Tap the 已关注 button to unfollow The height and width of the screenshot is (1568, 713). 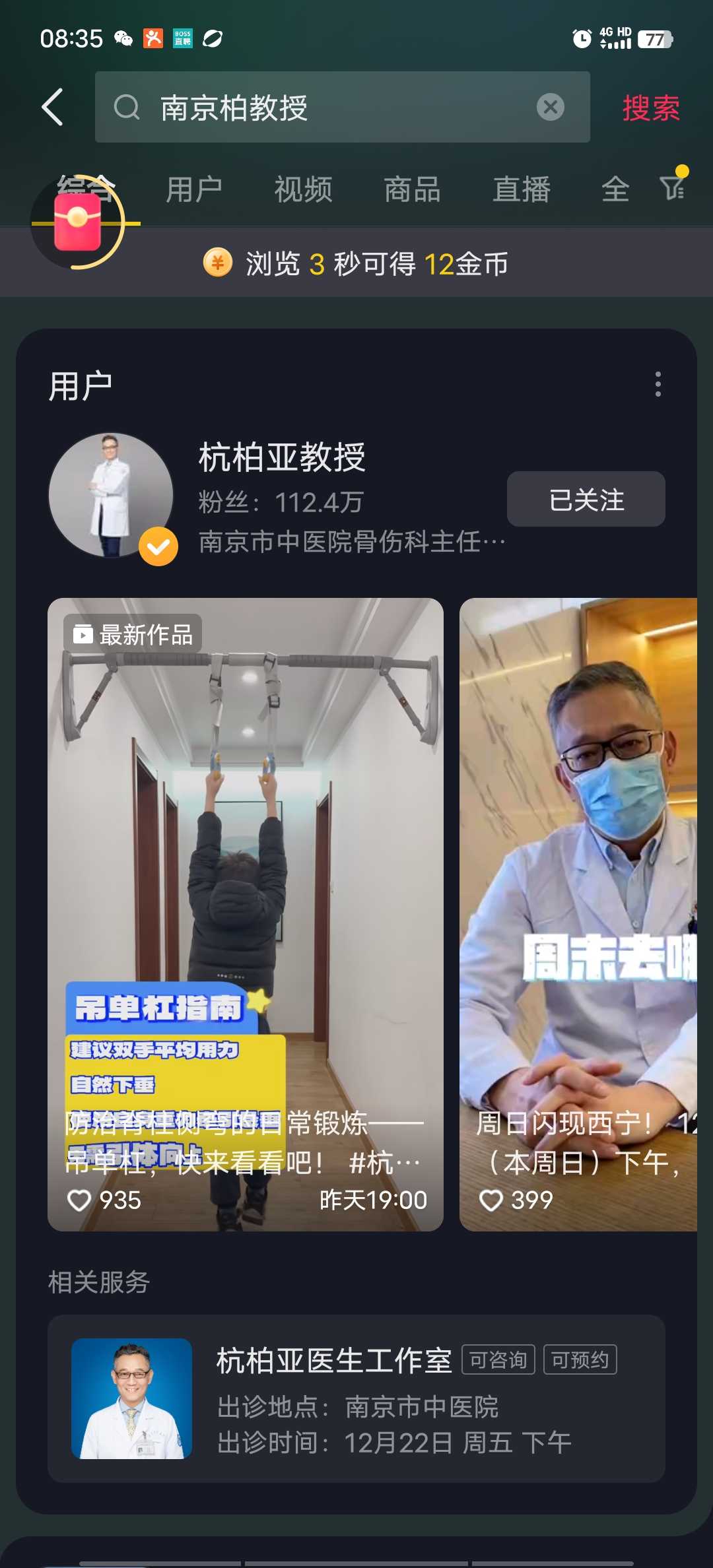click(586, 499)
